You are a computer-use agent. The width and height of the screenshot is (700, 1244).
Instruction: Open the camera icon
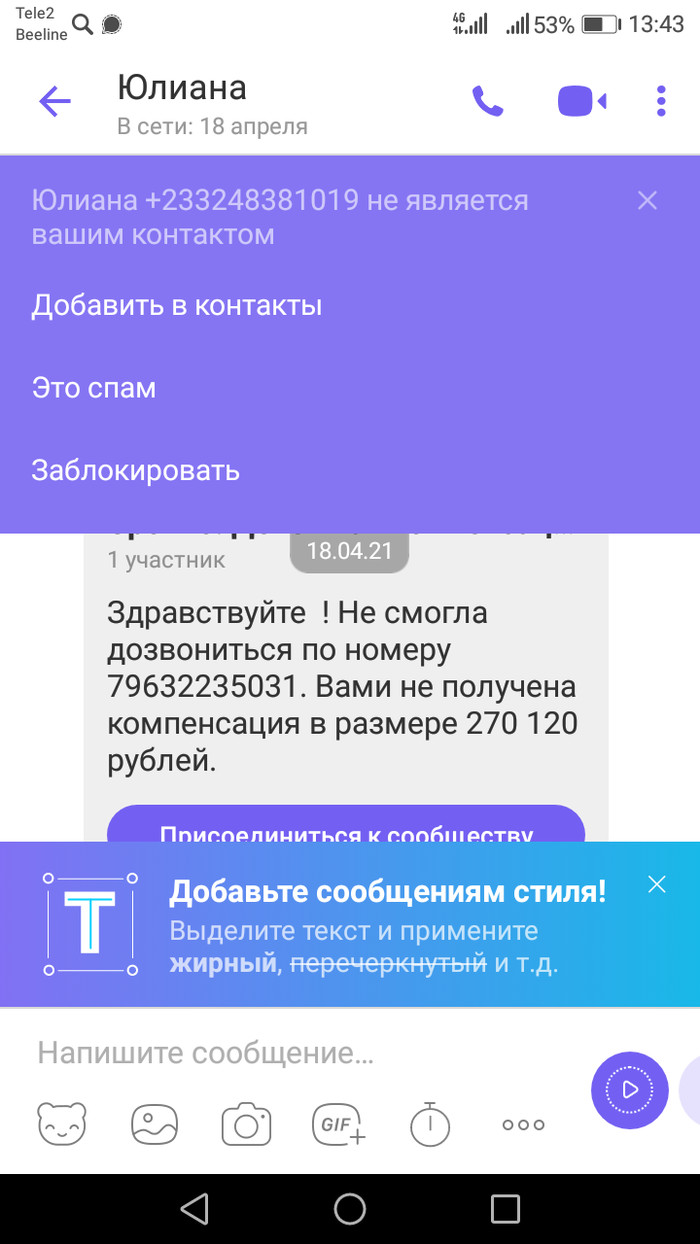point(247,1124)
